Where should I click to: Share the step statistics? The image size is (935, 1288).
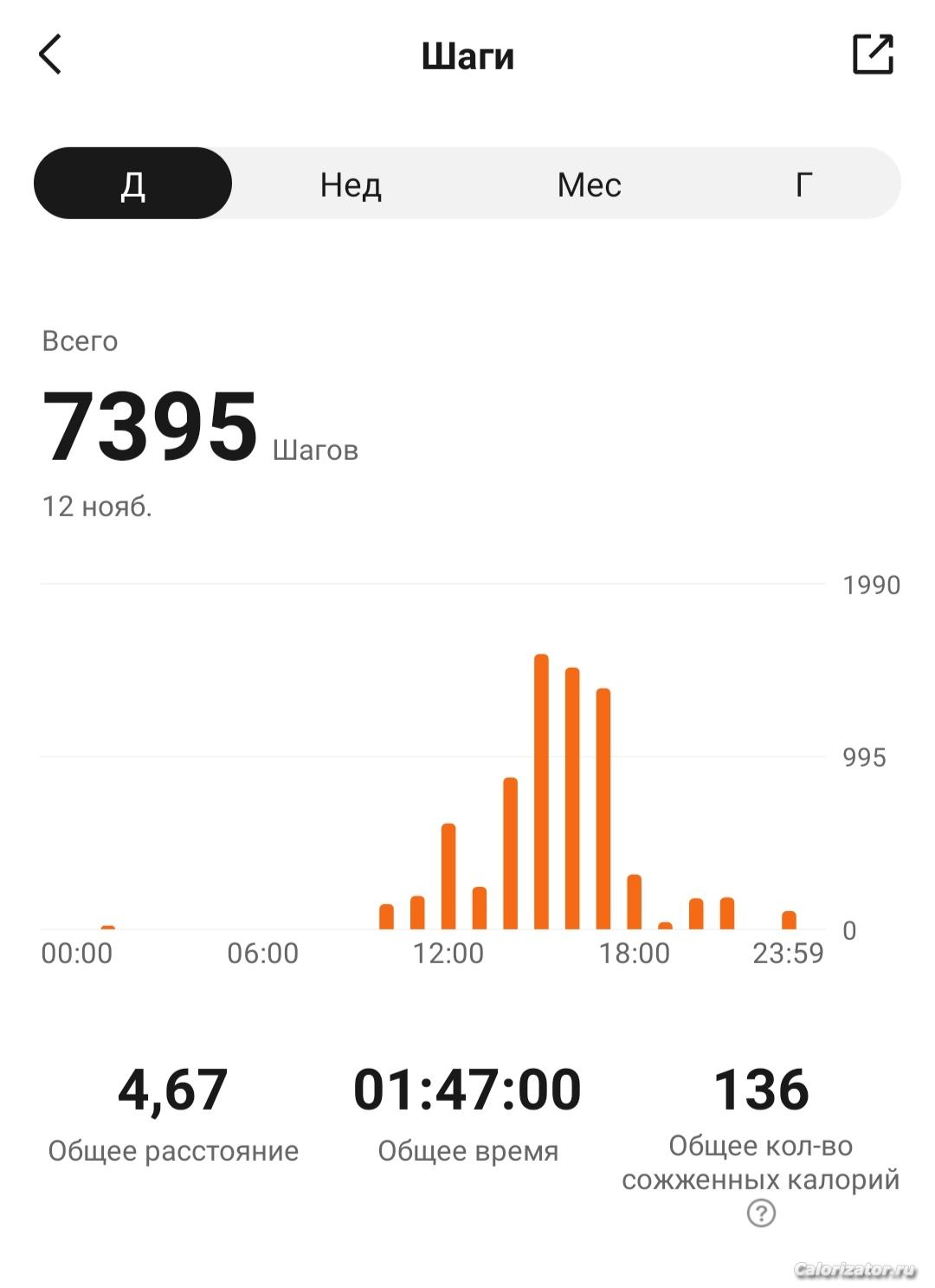873,55
